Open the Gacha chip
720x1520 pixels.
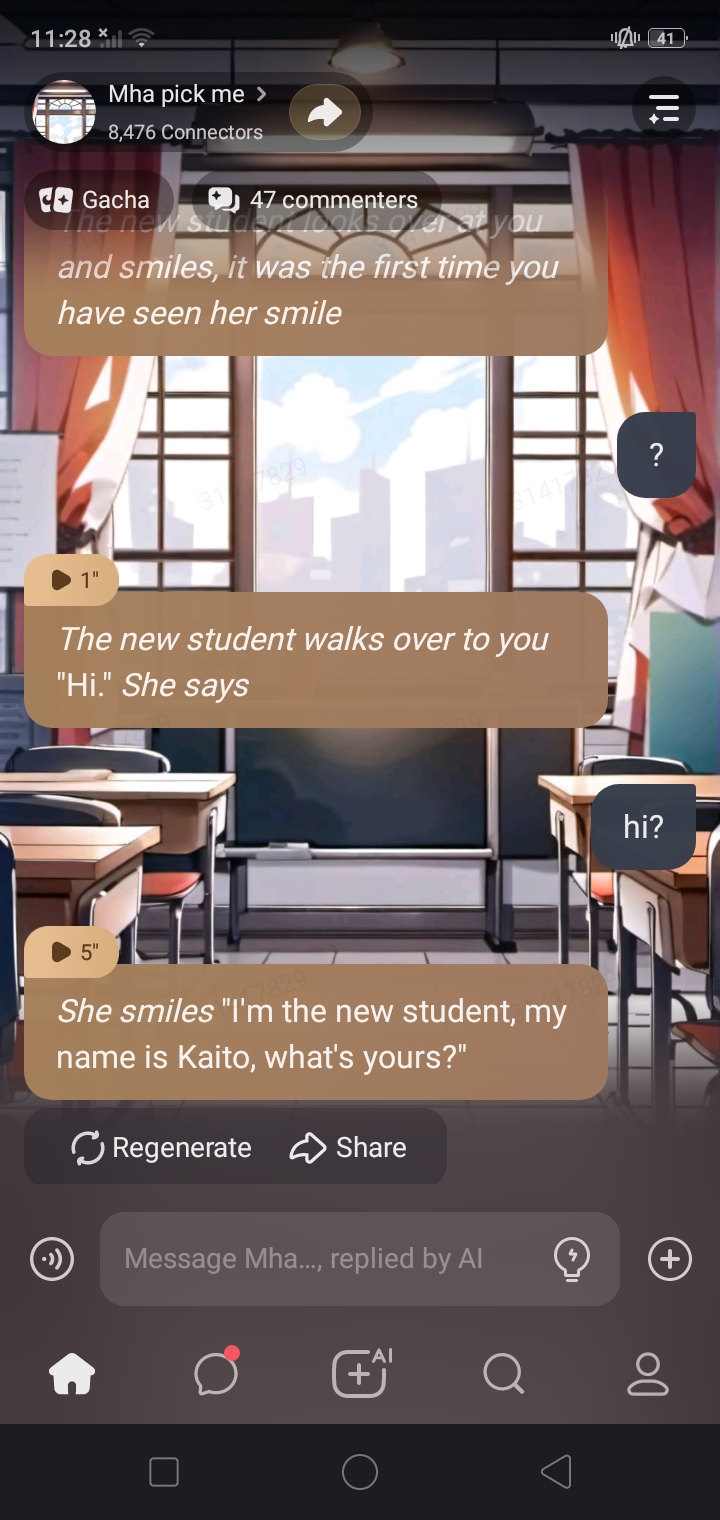coord(96,200)
